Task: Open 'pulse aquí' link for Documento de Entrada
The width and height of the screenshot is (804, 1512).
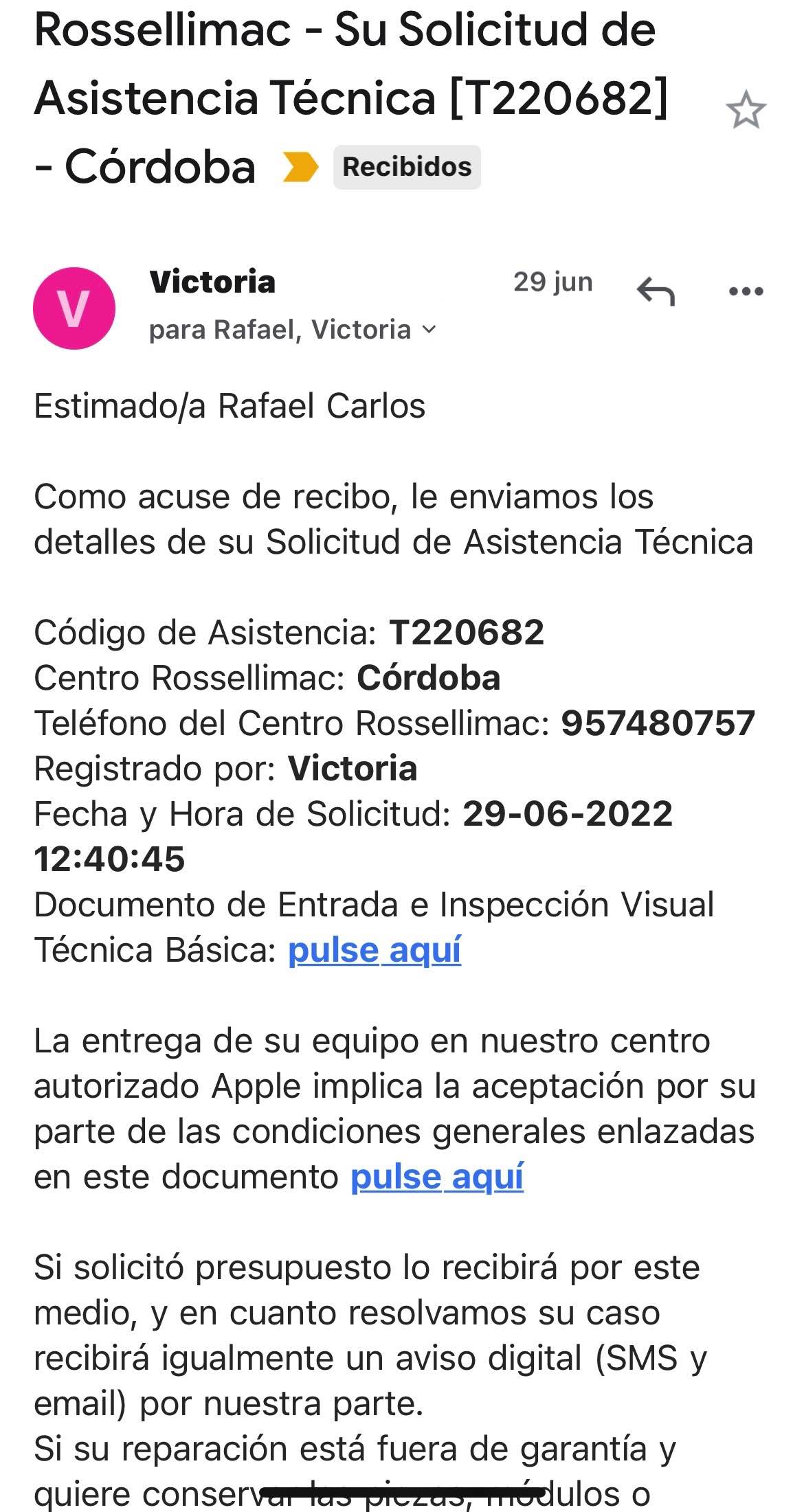Action: (x=375, y=951)
